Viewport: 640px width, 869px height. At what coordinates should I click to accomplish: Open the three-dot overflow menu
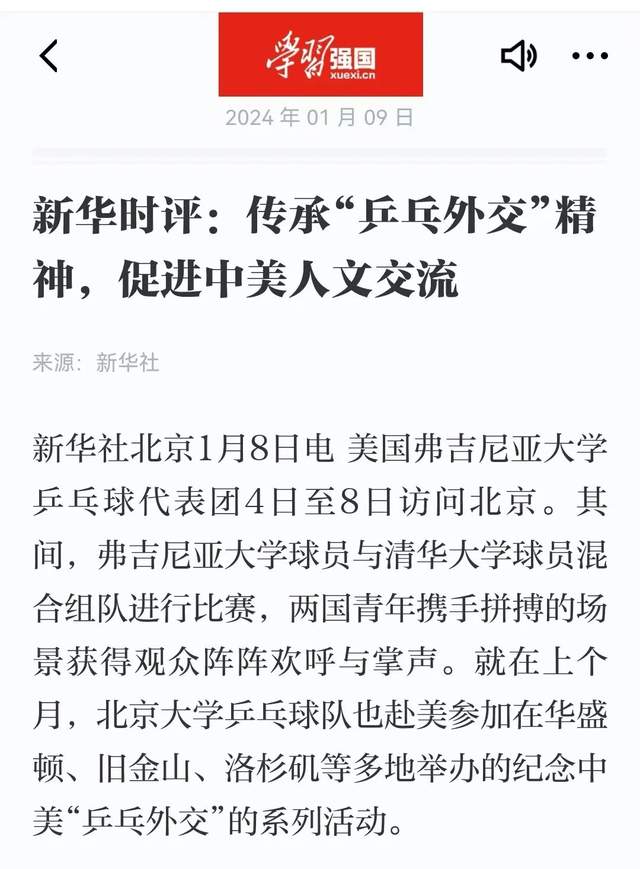(x=589, y=57)
